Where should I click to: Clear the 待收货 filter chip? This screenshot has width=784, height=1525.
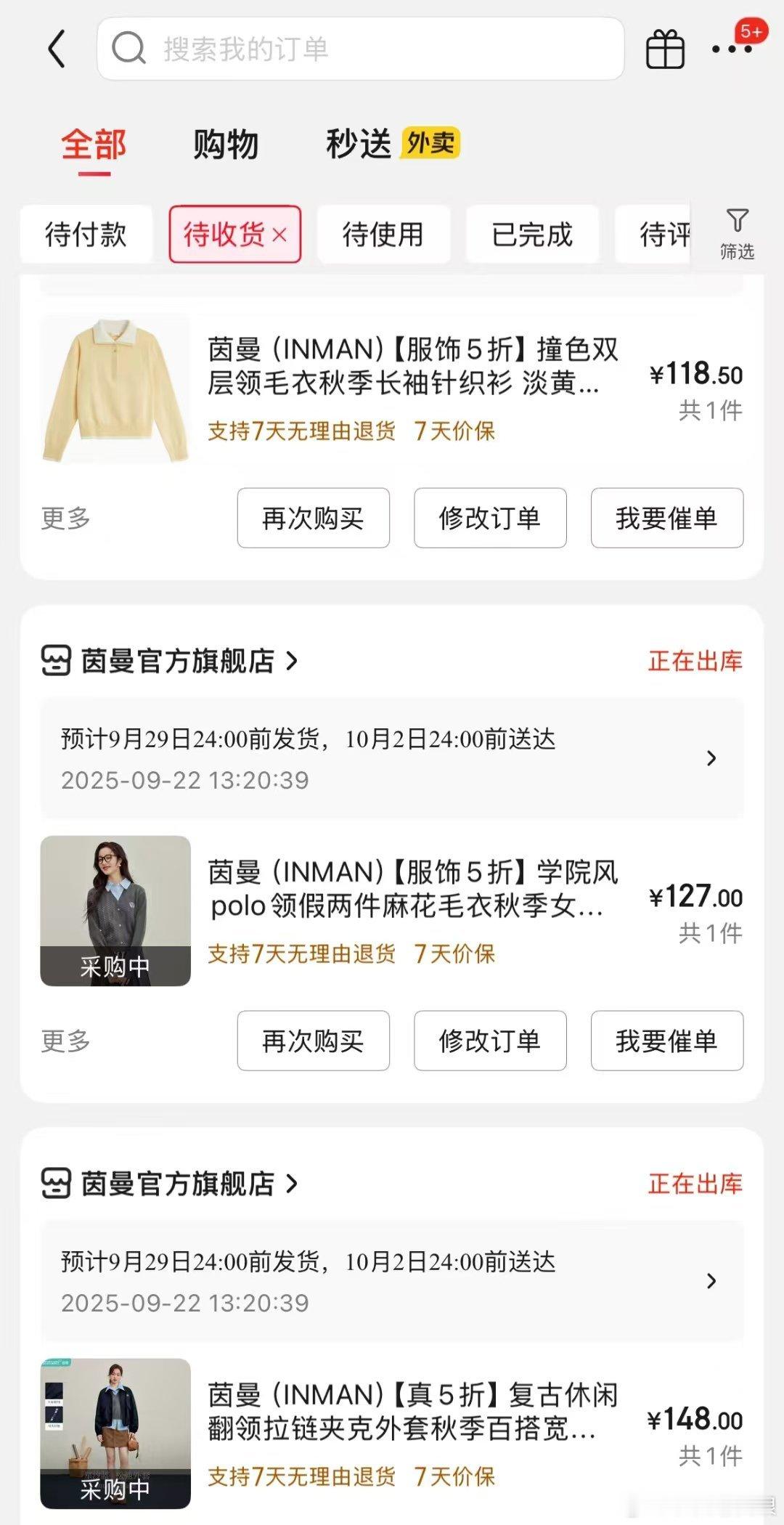coord(279,235)
